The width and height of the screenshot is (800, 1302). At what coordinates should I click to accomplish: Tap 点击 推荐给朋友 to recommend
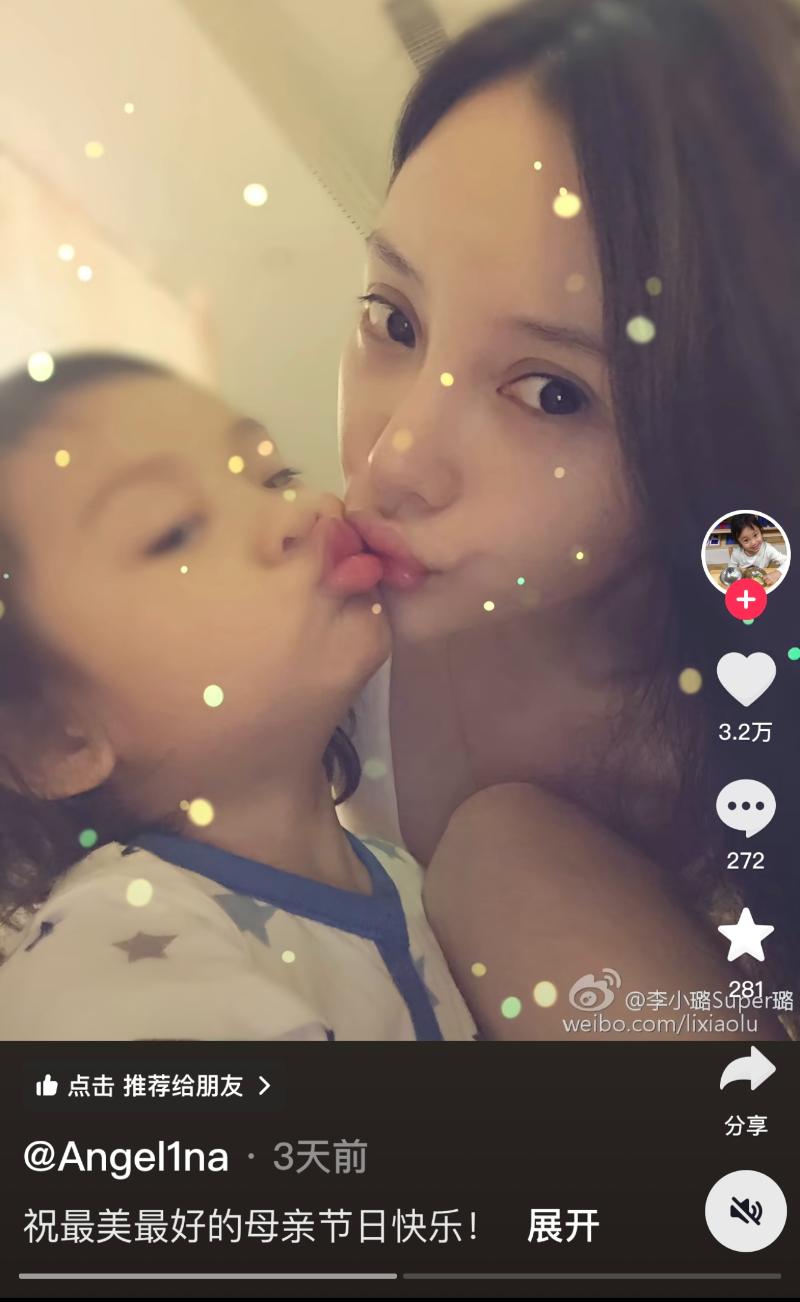(154, 1086)
